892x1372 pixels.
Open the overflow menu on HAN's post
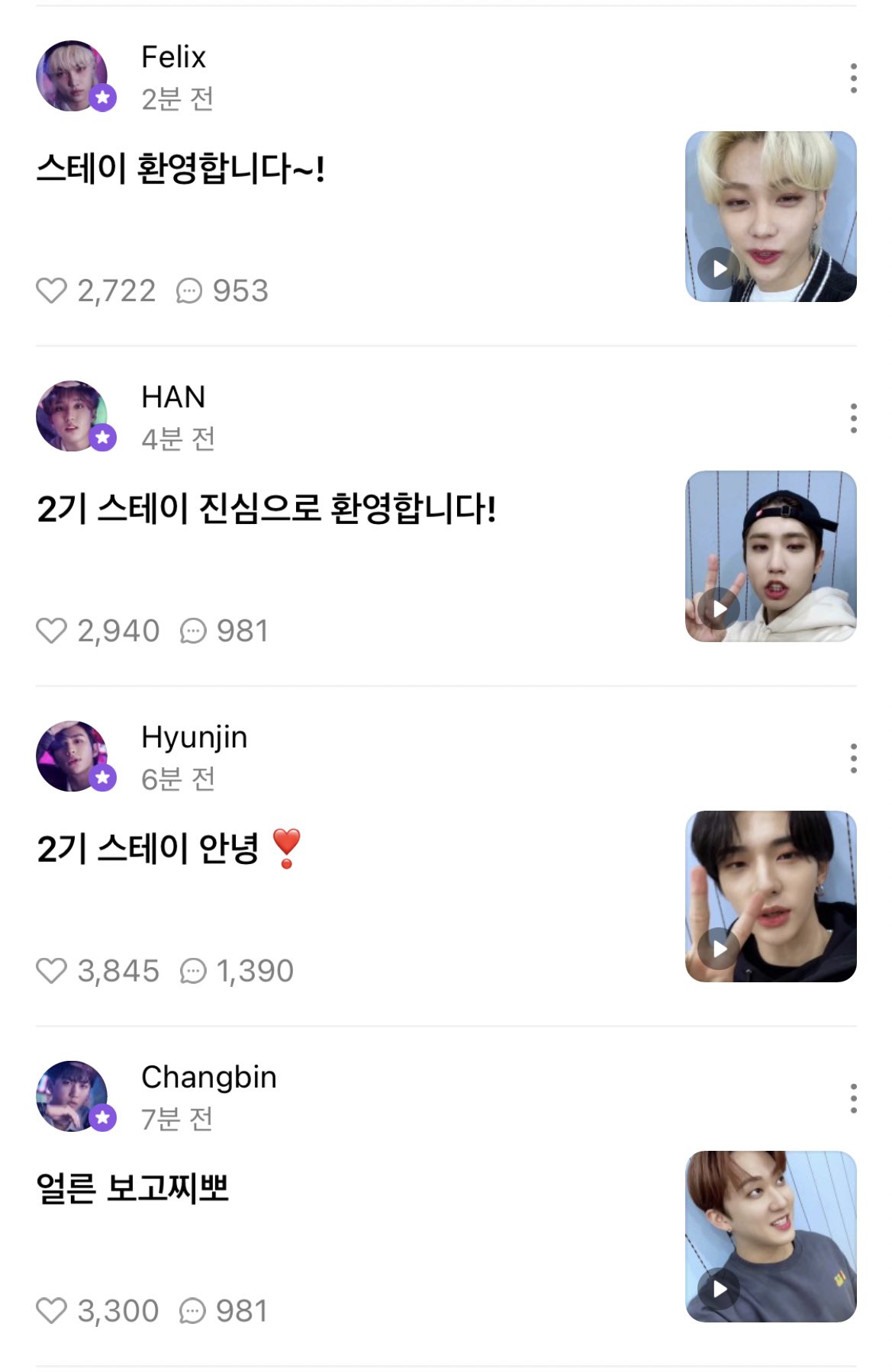[853, 419]
